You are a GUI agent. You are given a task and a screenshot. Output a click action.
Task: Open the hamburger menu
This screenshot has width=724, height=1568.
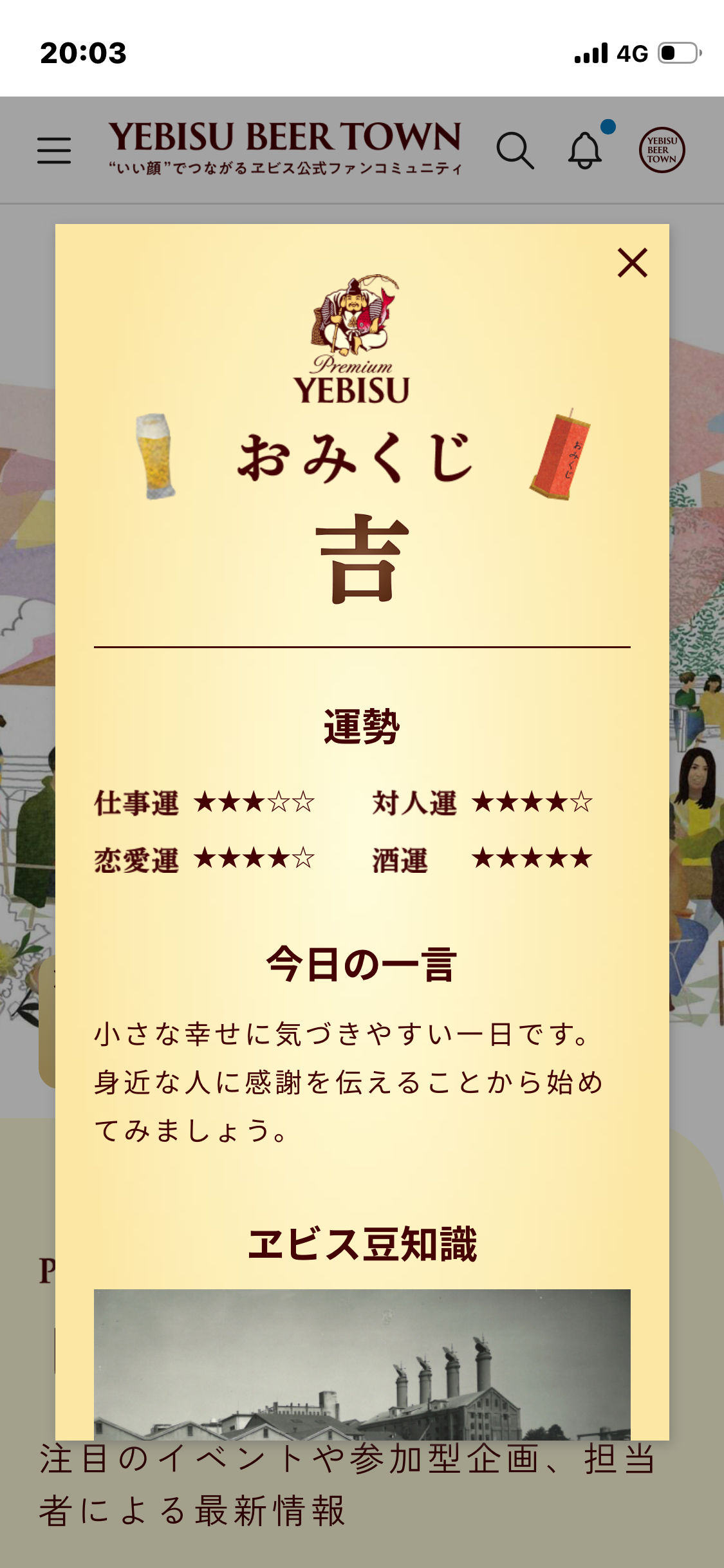[54, 151]
